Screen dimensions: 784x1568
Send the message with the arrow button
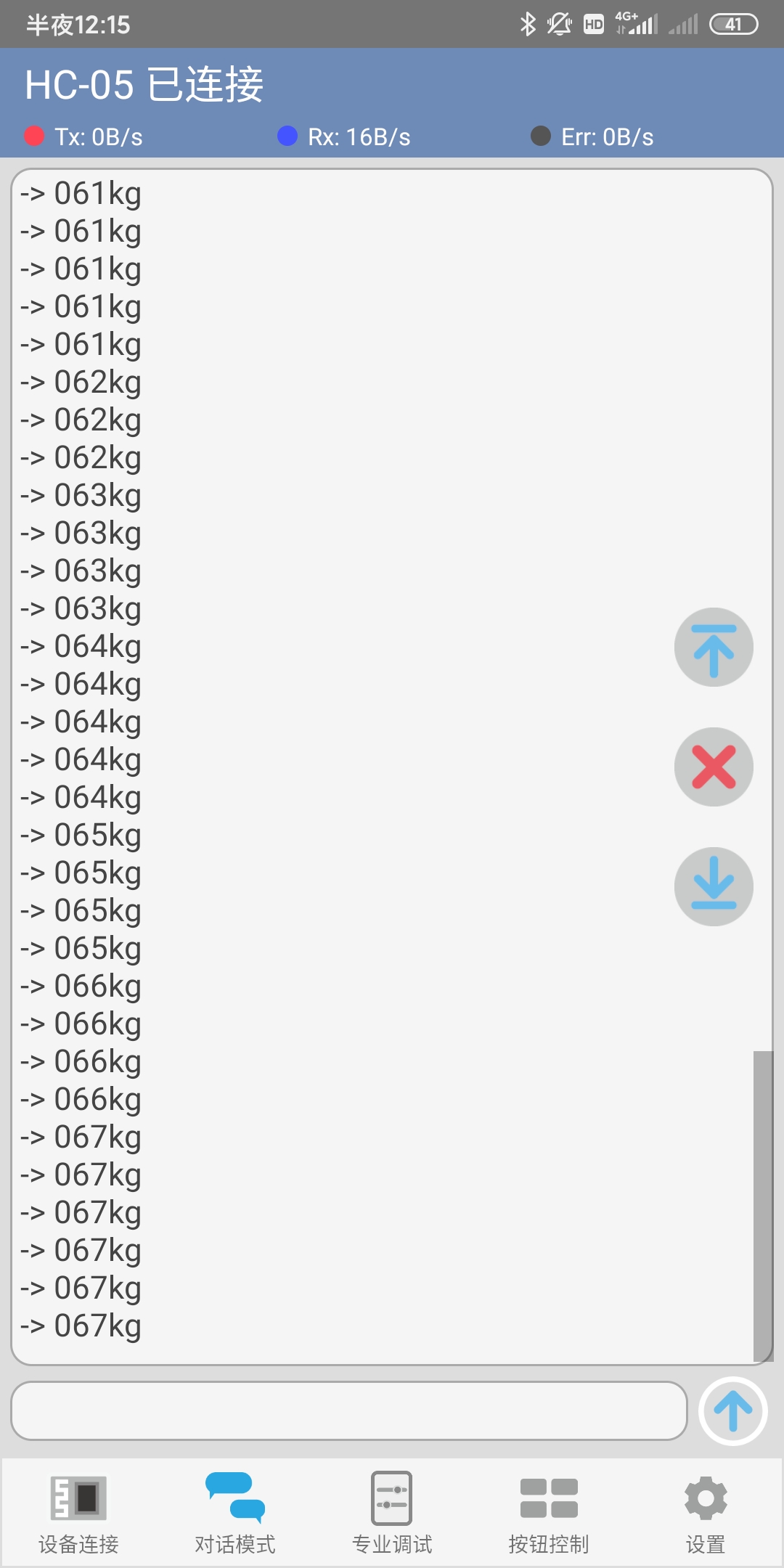(732, 1410)
